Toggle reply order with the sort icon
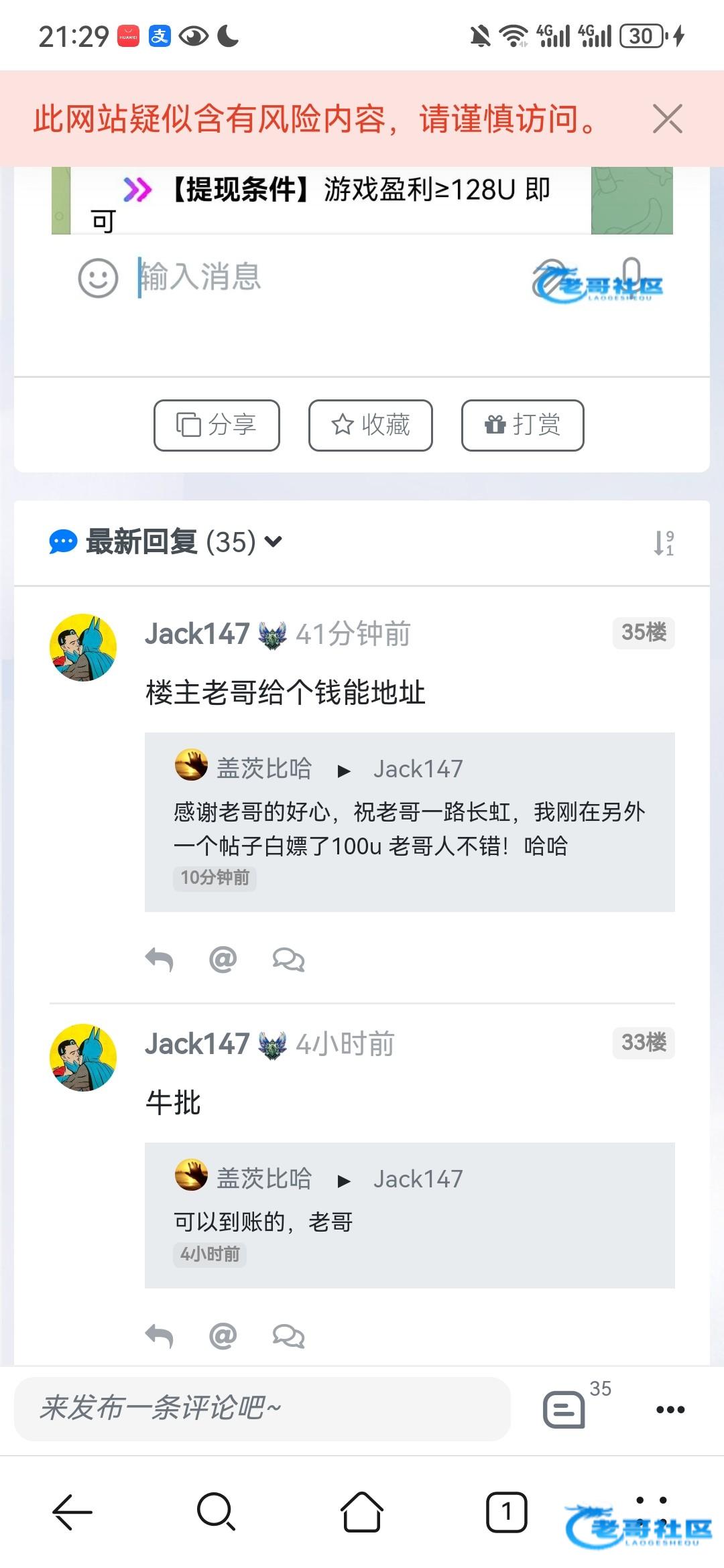Screen dimensions: 724x1568 [x=663, y=543]
